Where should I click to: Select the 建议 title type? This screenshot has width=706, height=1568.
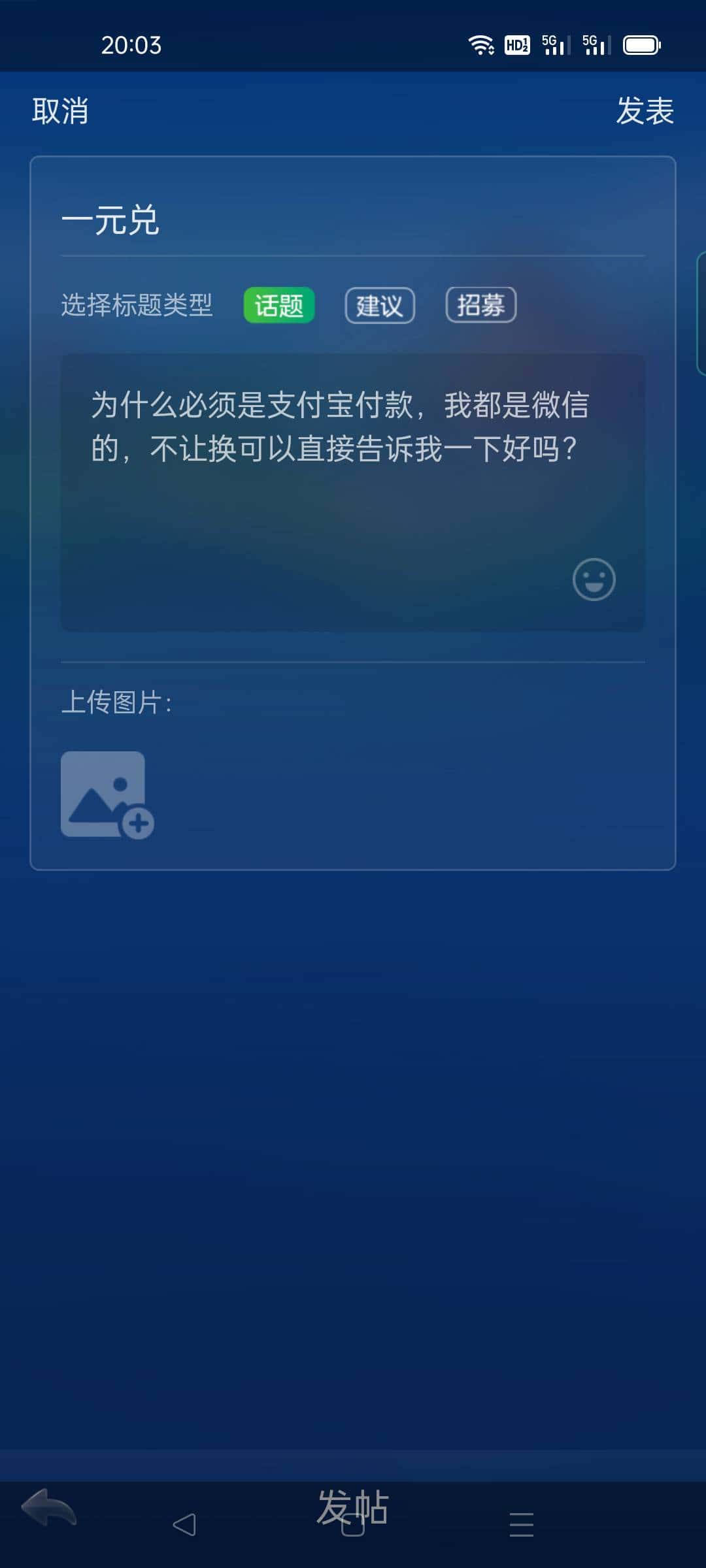click(379, 304)
